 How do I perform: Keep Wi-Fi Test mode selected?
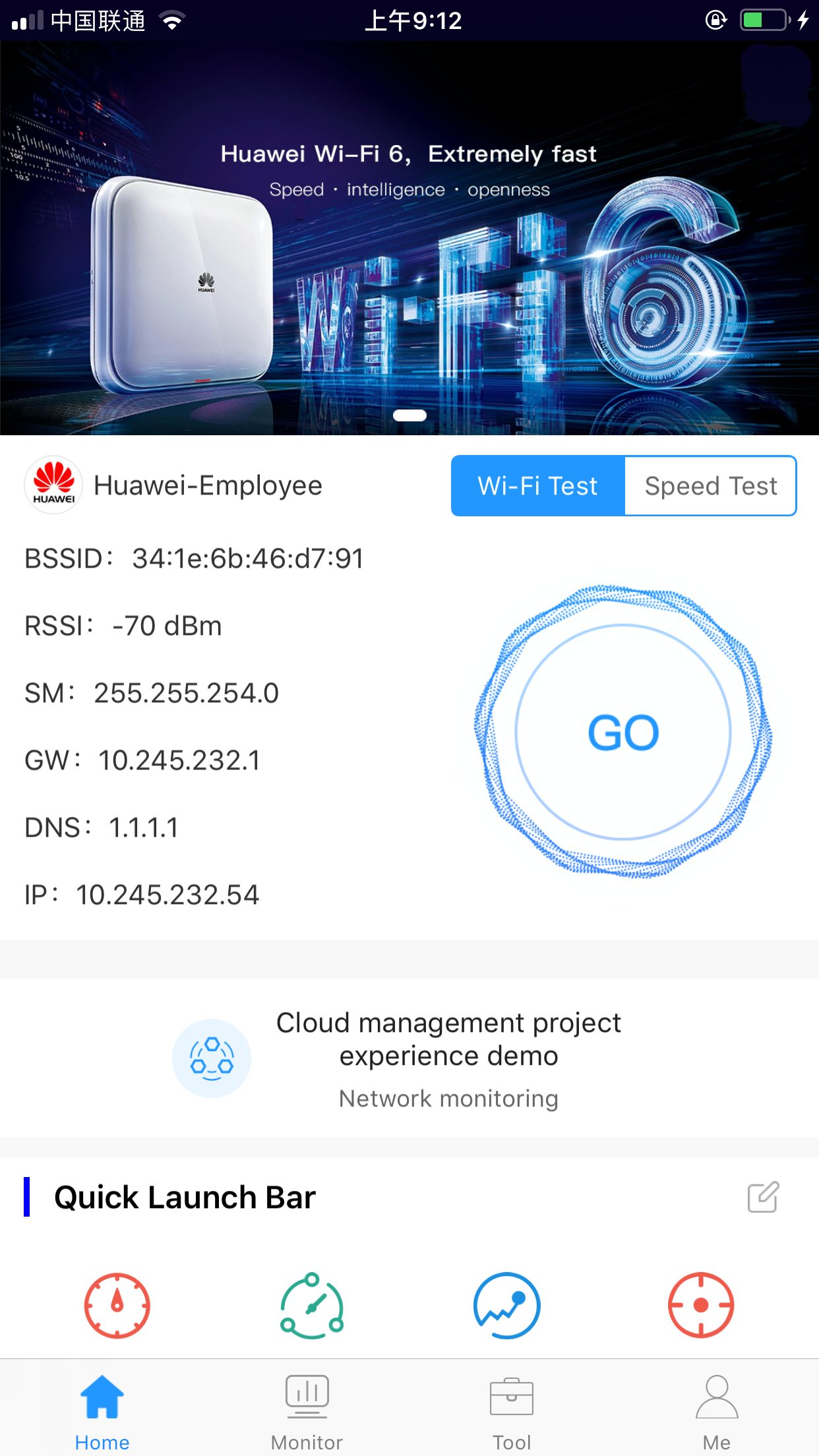click(x=537, y=486)
